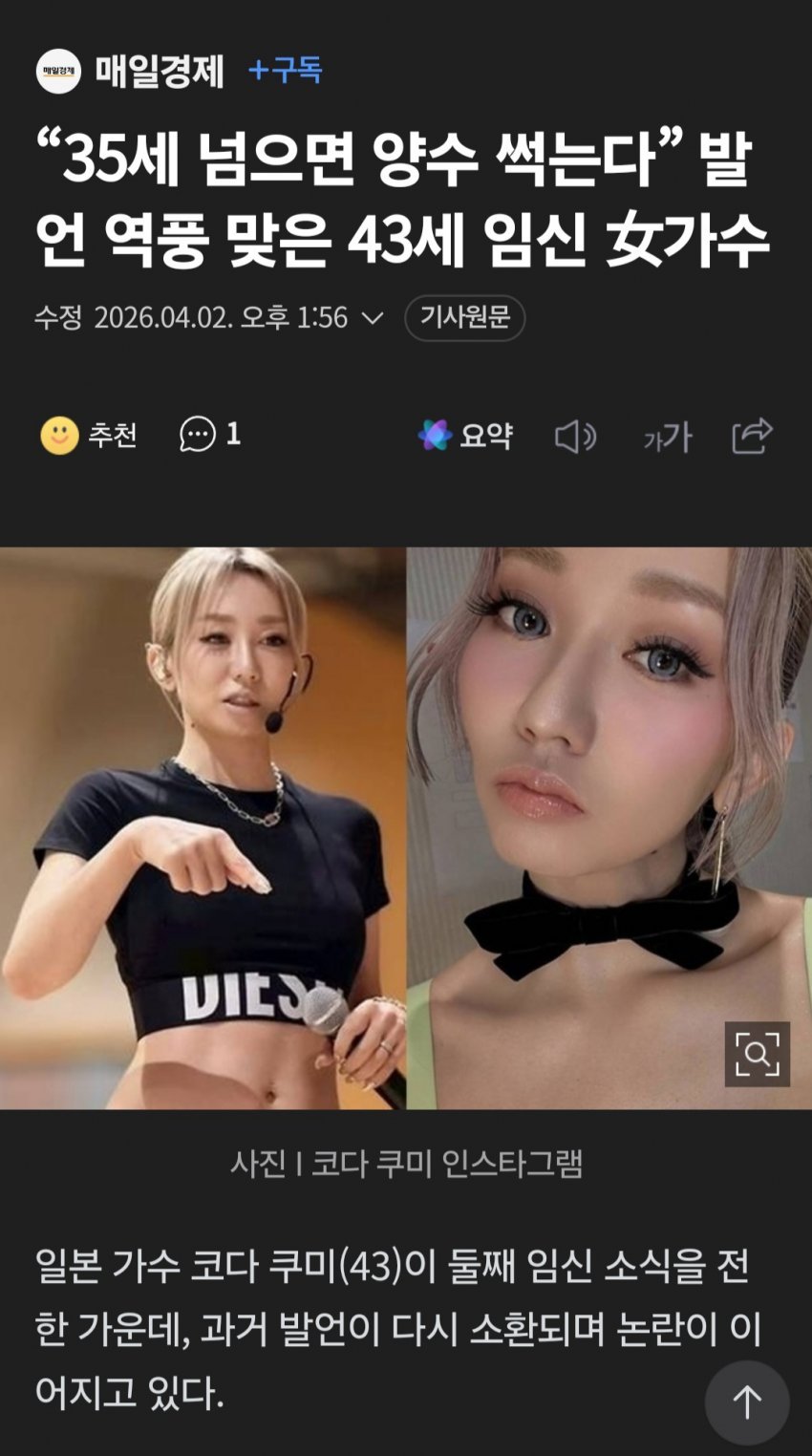Subscribe to 매일경제 with +구독

point(285,71)
